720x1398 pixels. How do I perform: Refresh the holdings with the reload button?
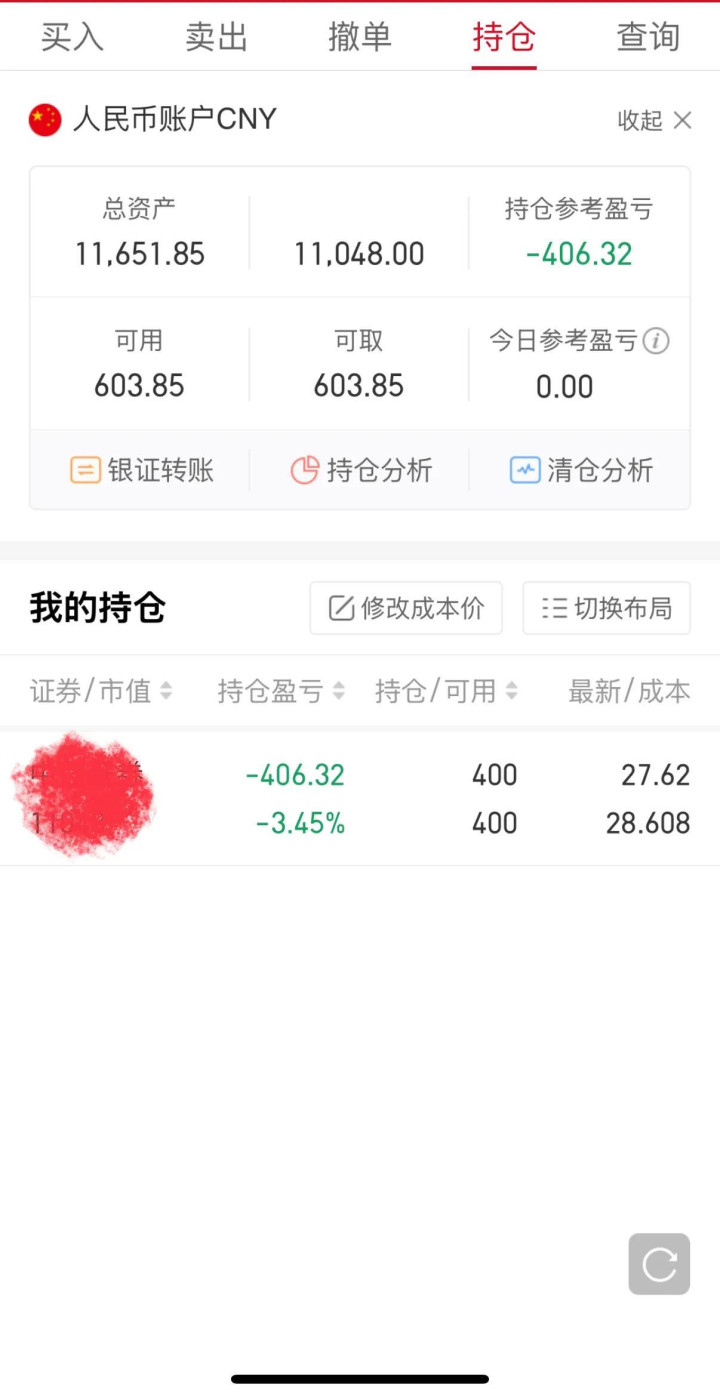[659, 1264]
